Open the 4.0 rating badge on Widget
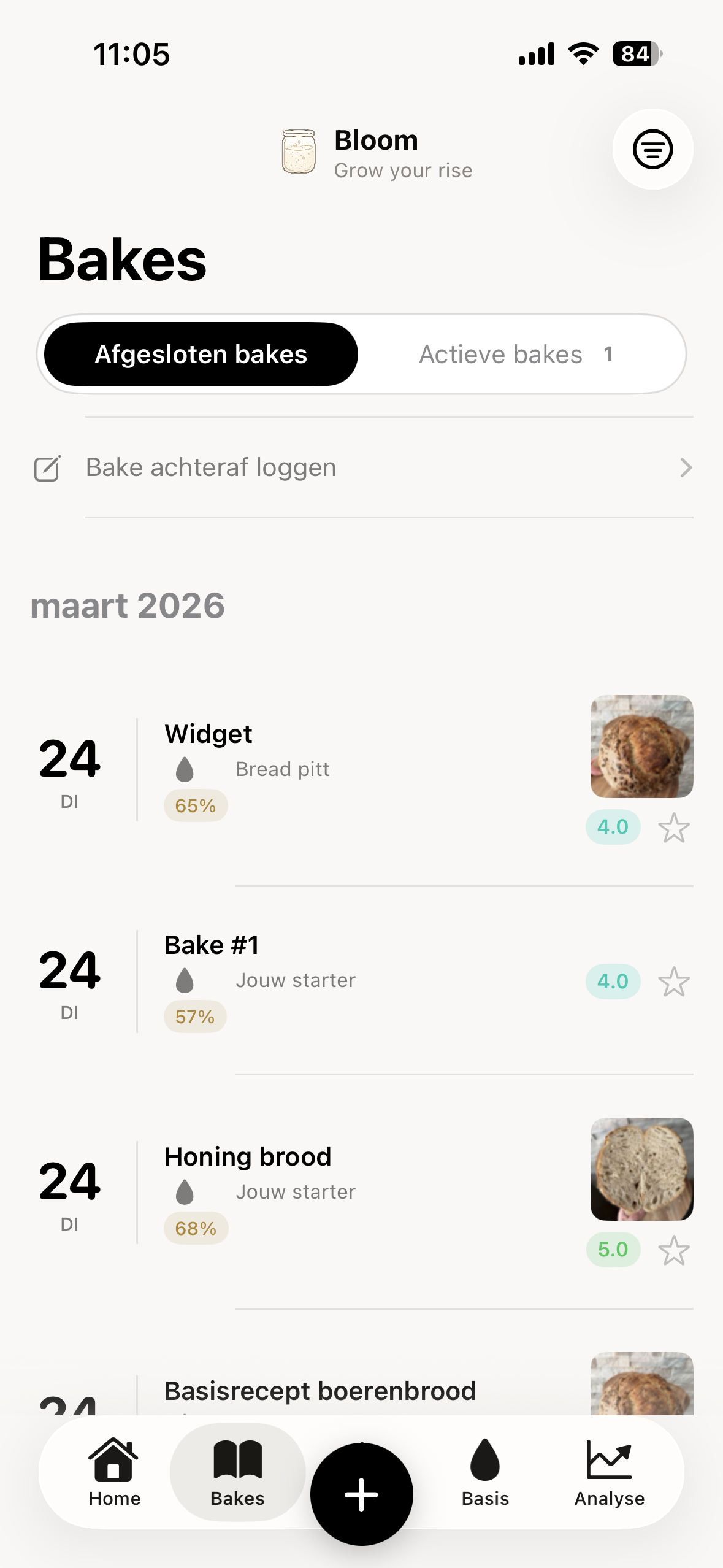Viewport: 723px width, 1568px height. tap(612, 826)
